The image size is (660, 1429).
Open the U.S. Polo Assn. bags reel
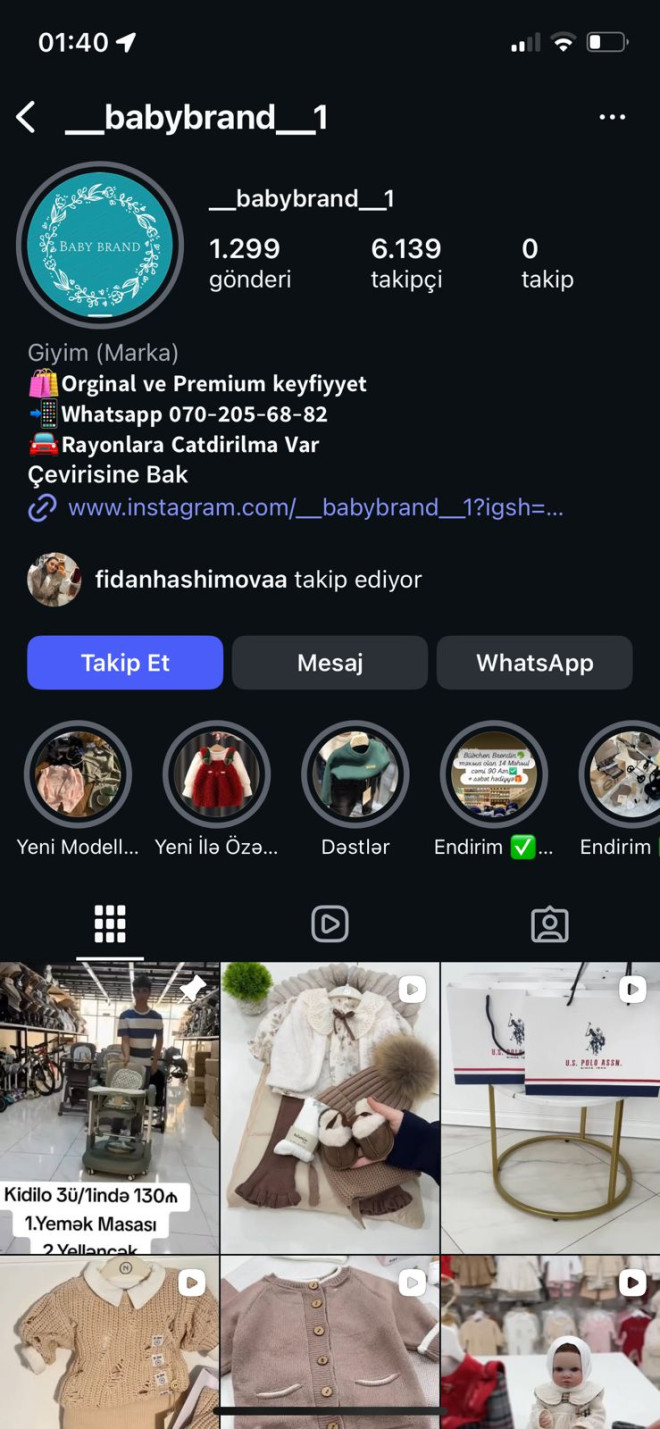551,1107
